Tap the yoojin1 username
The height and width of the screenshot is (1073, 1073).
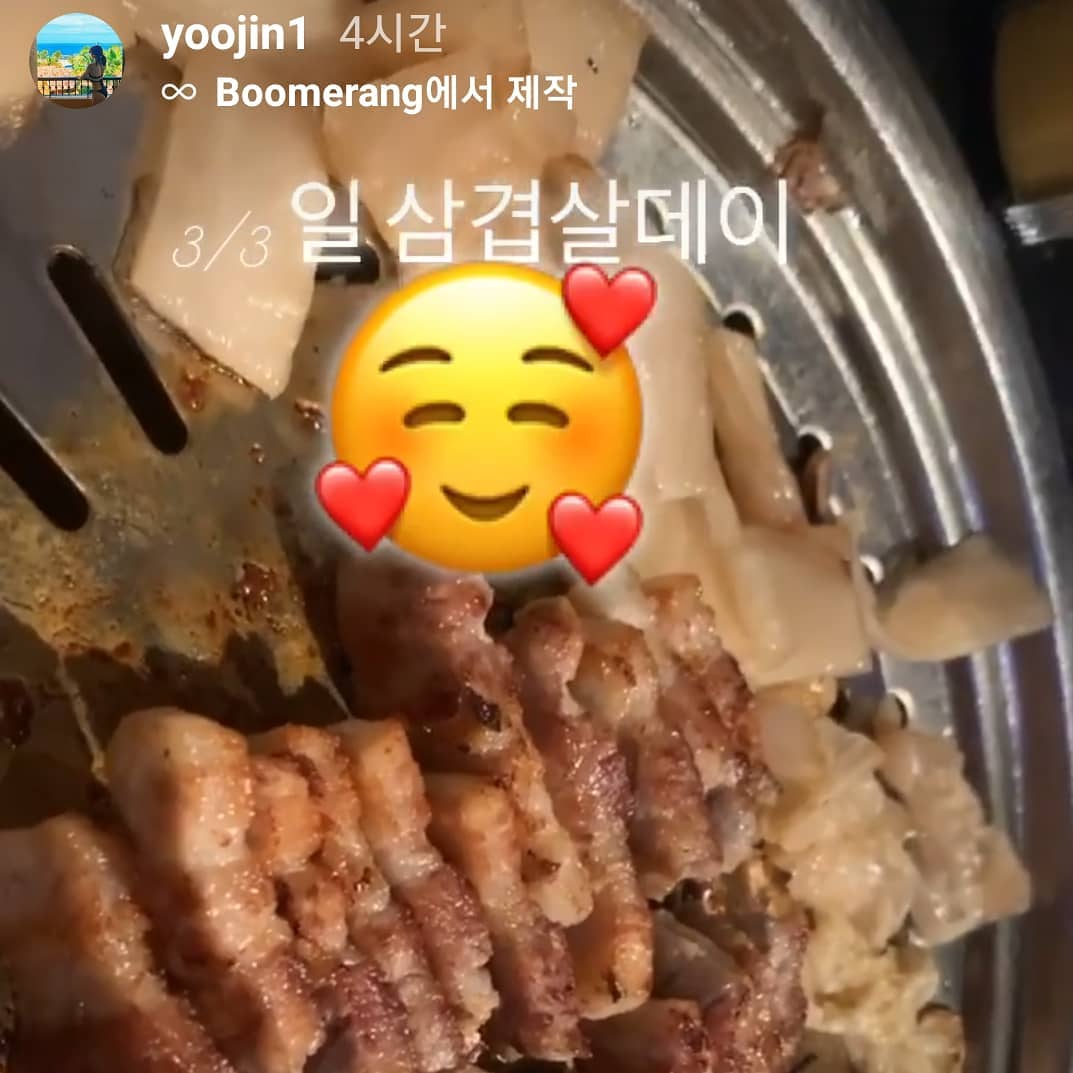click(x=234, y=37)
